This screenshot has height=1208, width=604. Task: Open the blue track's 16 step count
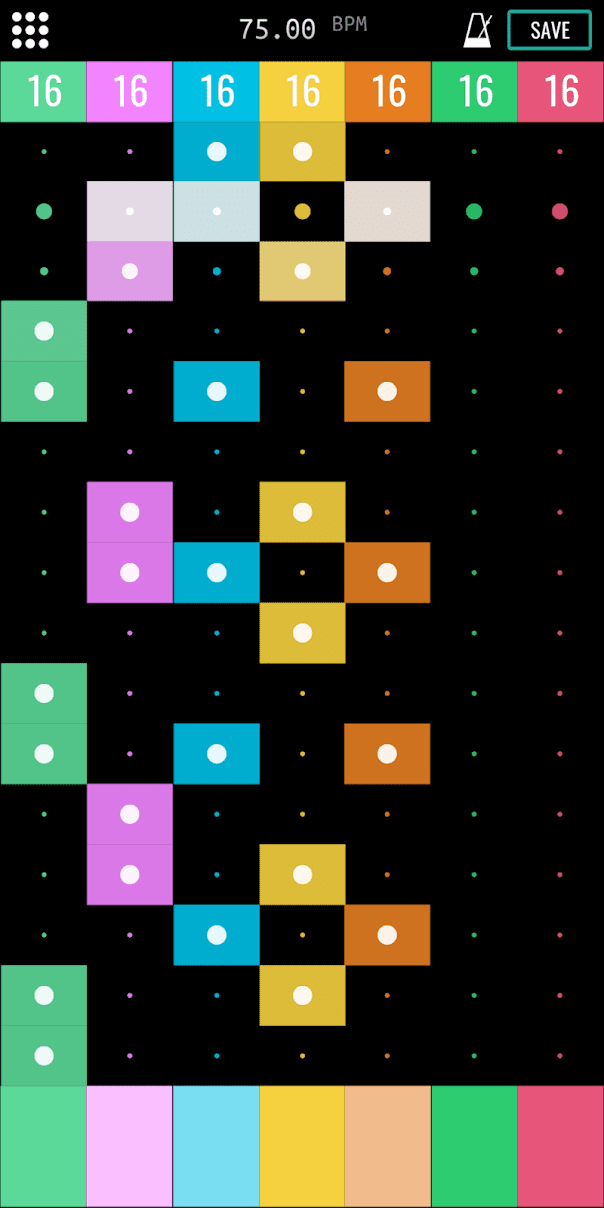tap(216, 91)
